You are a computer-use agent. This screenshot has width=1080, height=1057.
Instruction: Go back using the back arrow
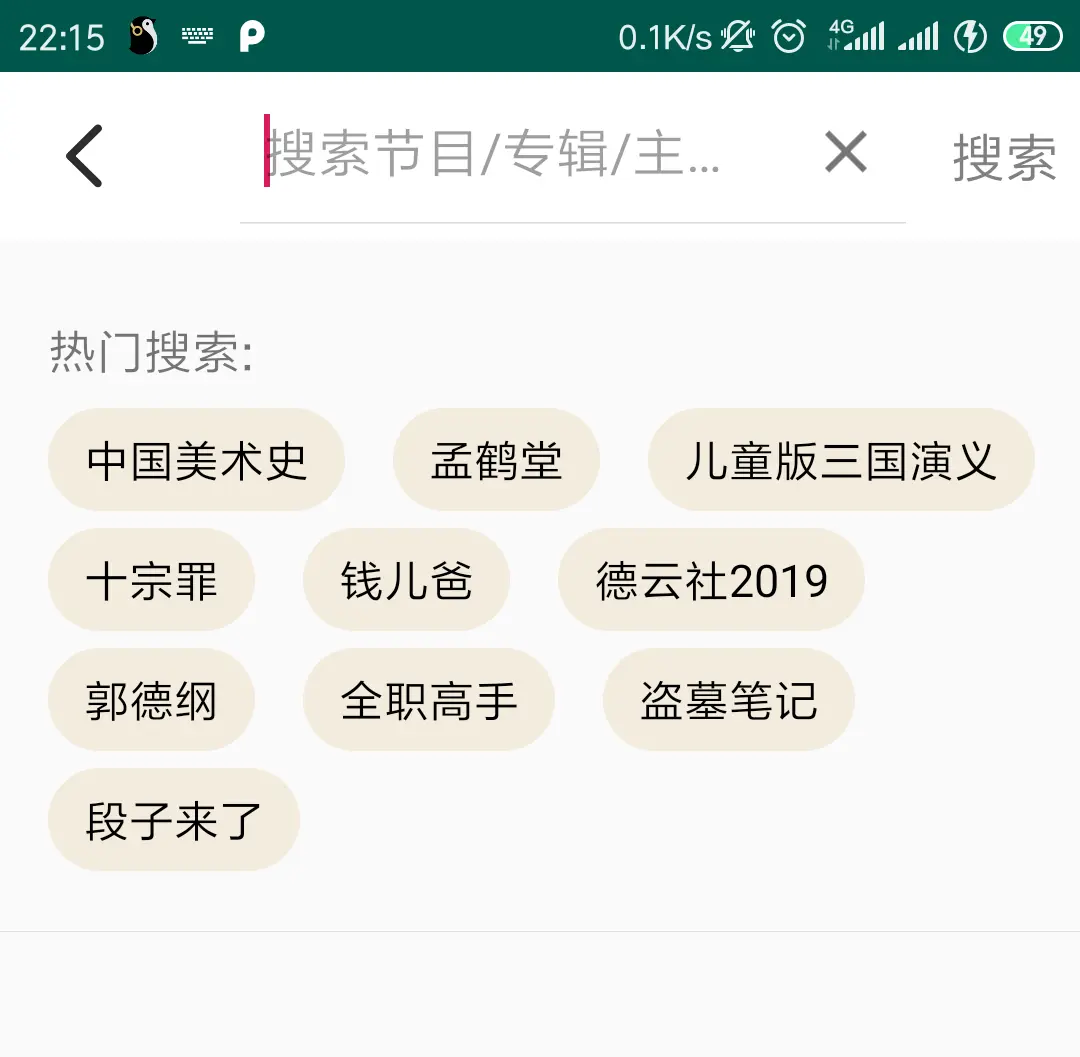(x=85, y=156)
